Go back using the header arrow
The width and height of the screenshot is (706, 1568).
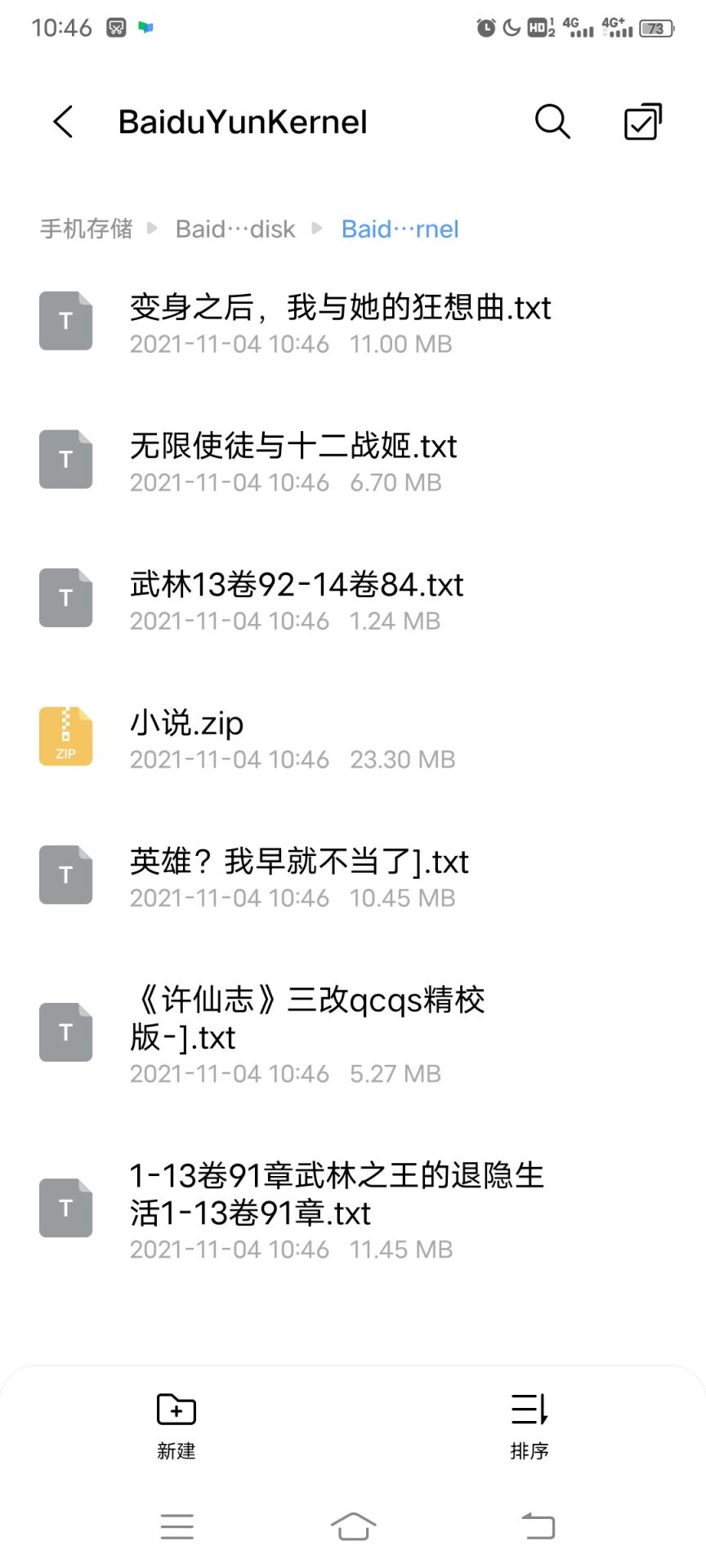point(64,122)
